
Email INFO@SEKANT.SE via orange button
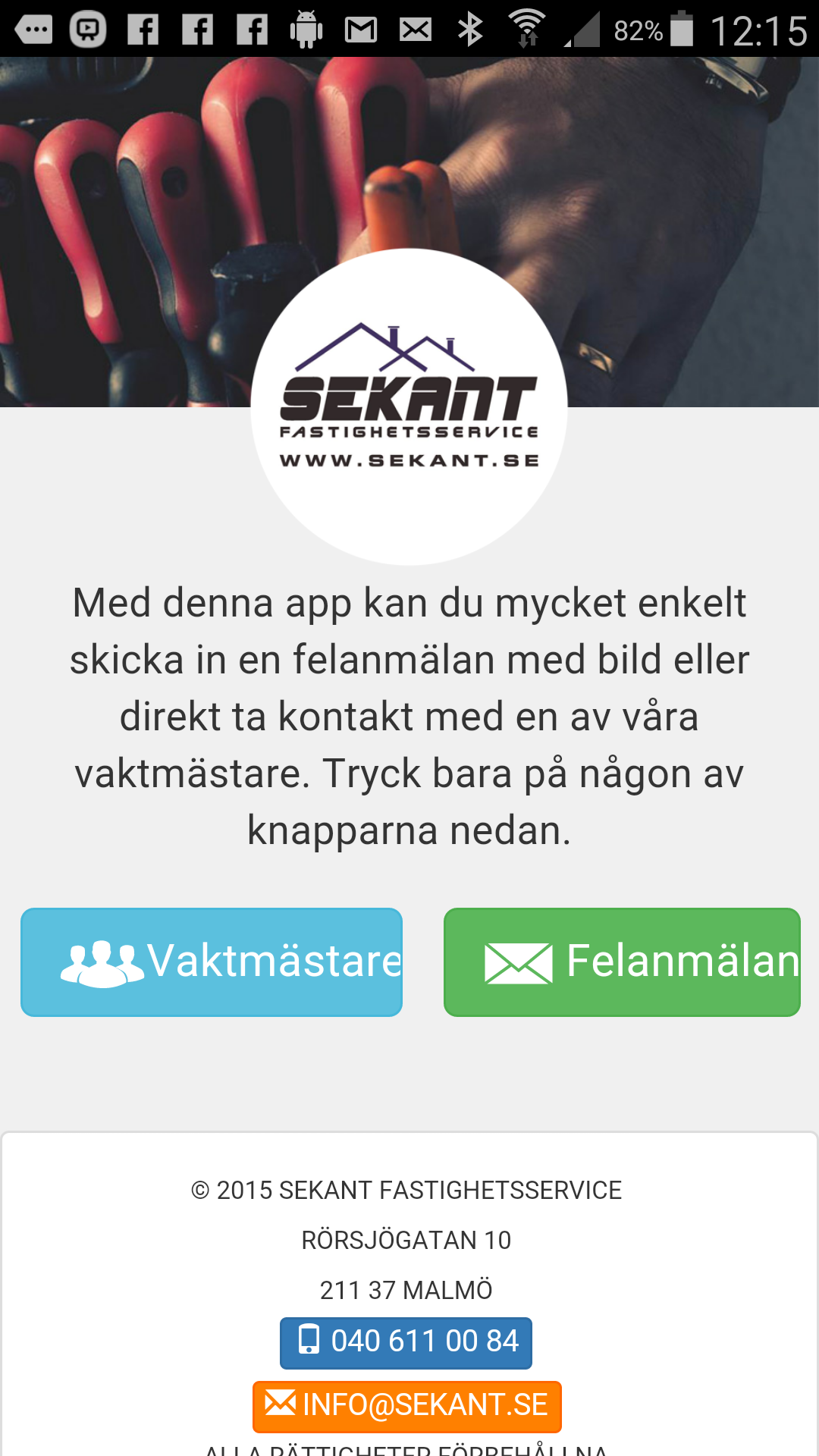[407, 1407]
